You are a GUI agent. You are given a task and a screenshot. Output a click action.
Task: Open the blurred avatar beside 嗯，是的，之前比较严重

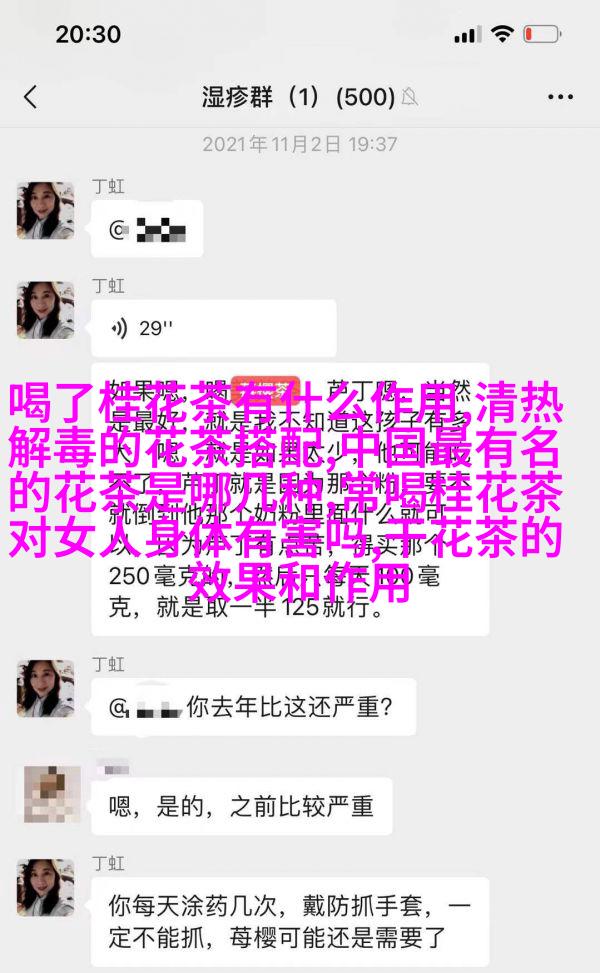tap(46, 795)
